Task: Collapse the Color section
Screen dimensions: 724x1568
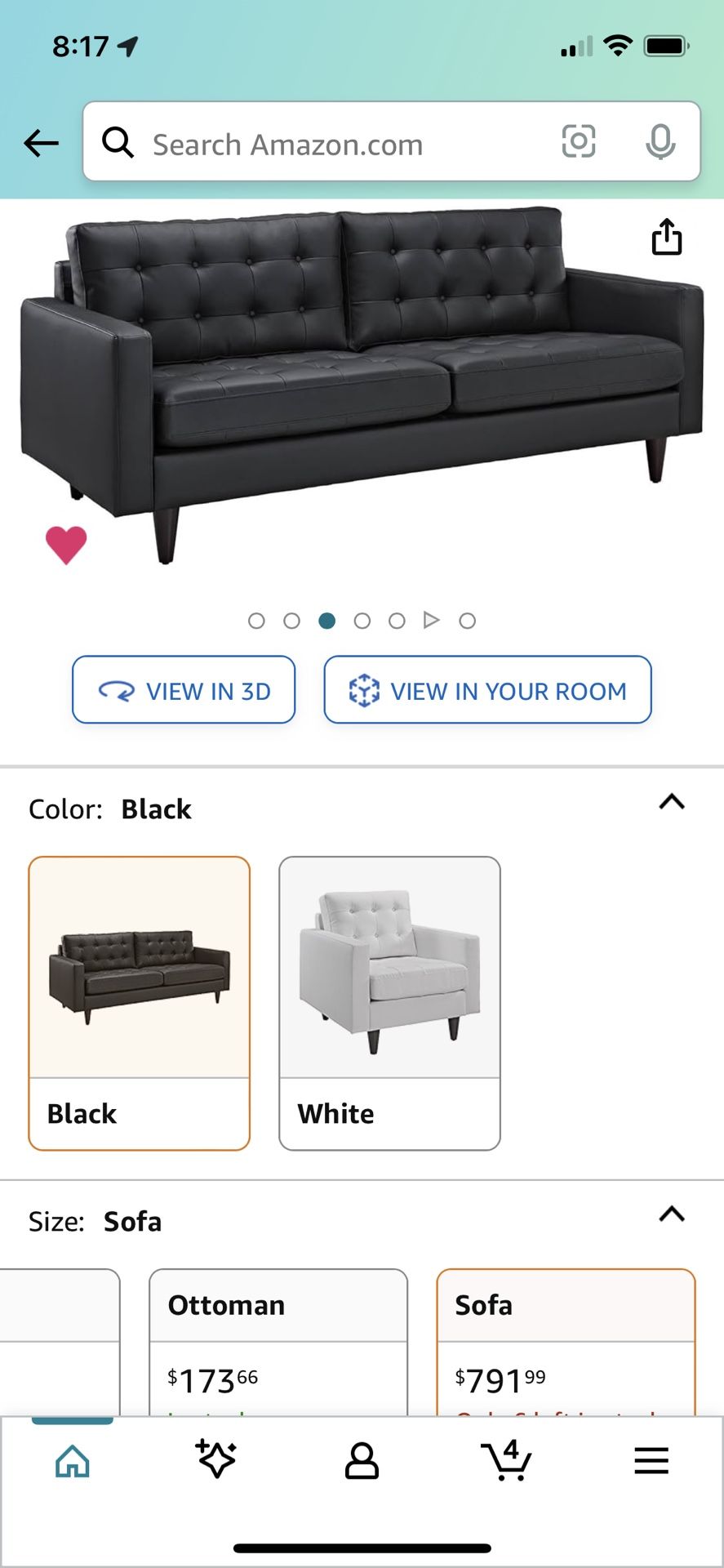Action: pyautogui.click(x=671, y=803)
